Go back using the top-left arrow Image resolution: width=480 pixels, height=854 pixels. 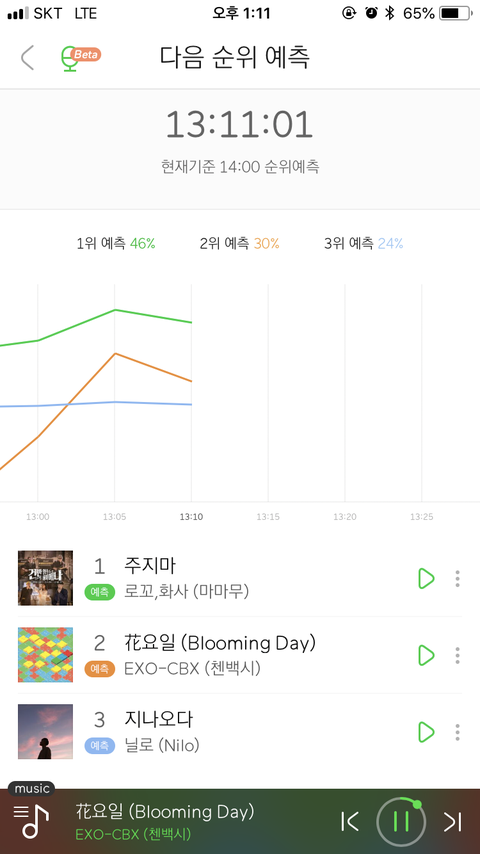click(27, 58)
